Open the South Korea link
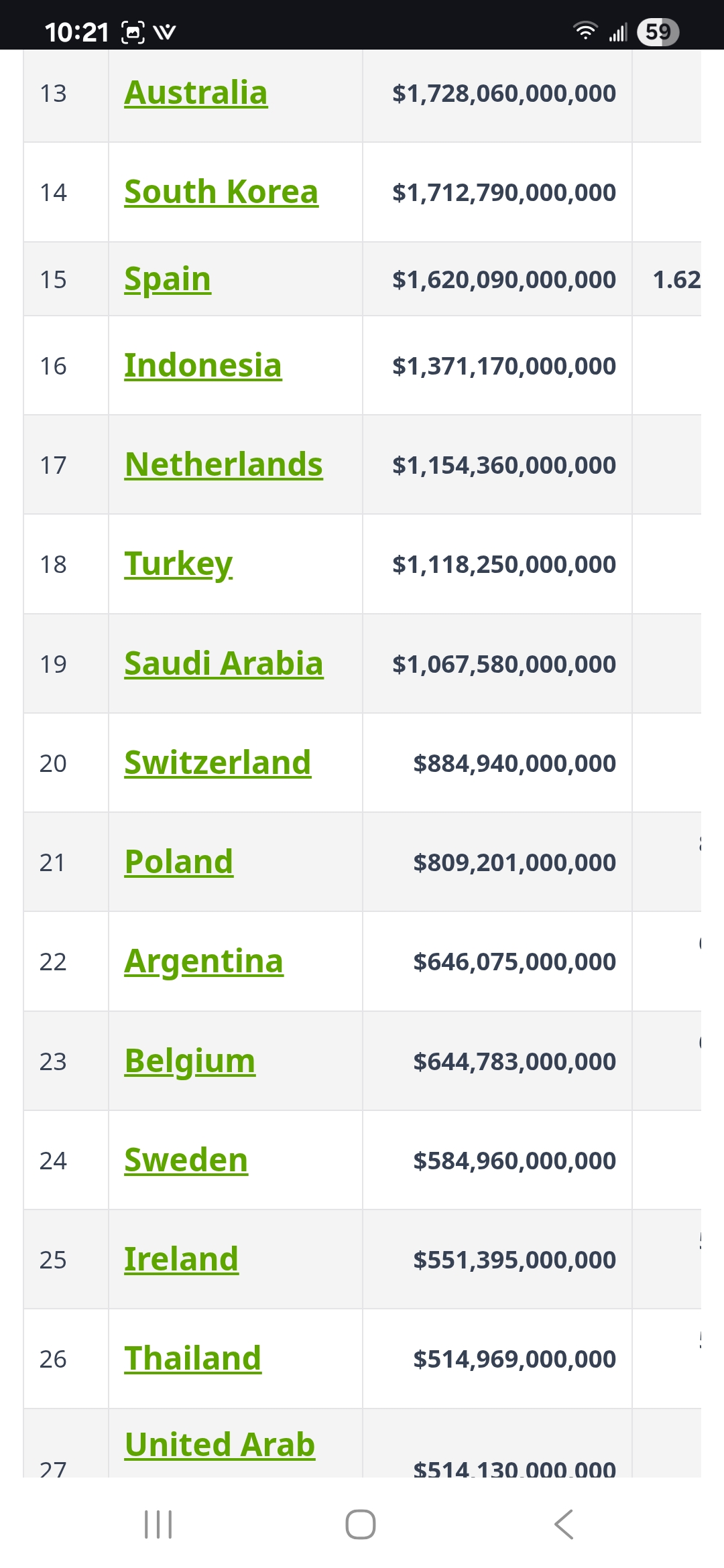Viewport: 724px width, 1568px height. 221,192
